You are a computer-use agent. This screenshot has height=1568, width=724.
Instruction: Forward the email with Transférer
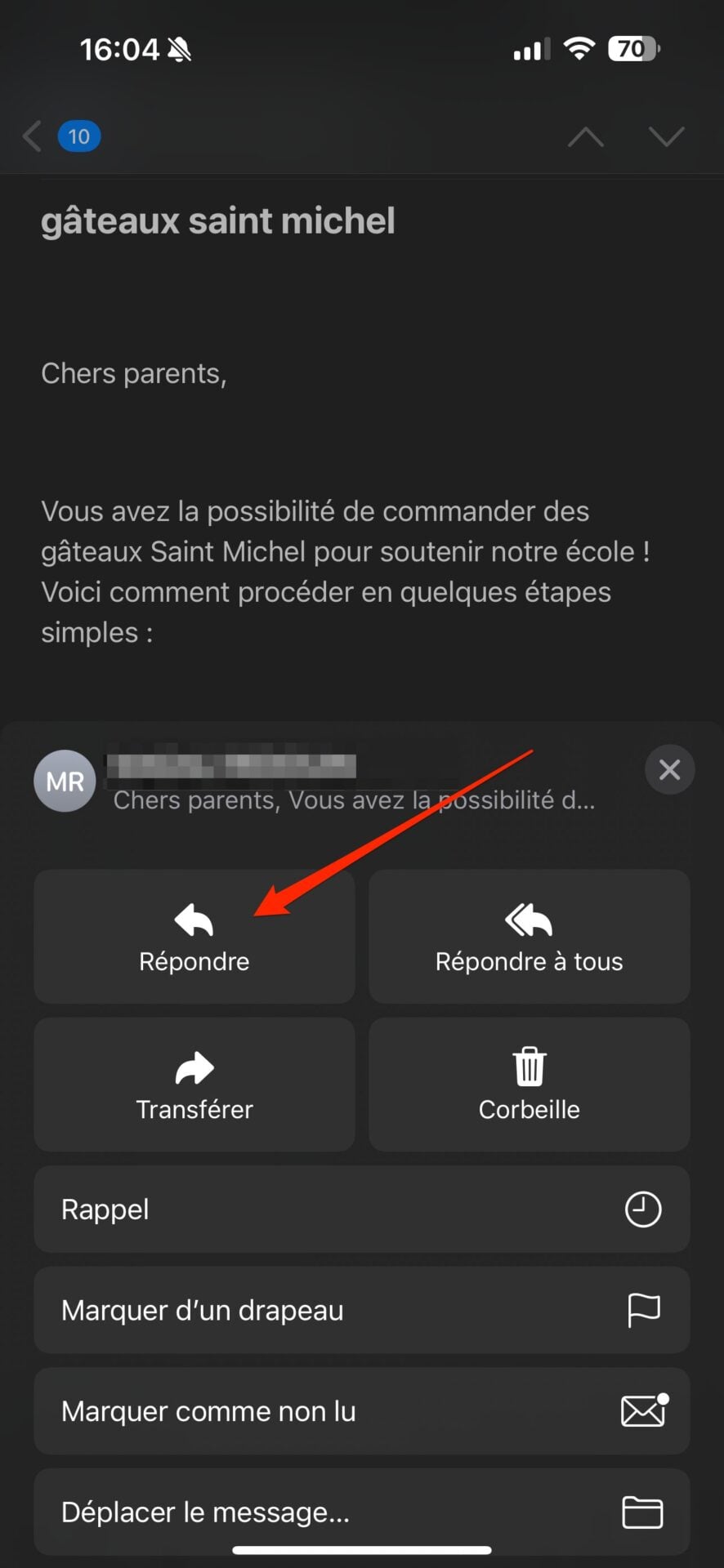(x=194, y=1085)
